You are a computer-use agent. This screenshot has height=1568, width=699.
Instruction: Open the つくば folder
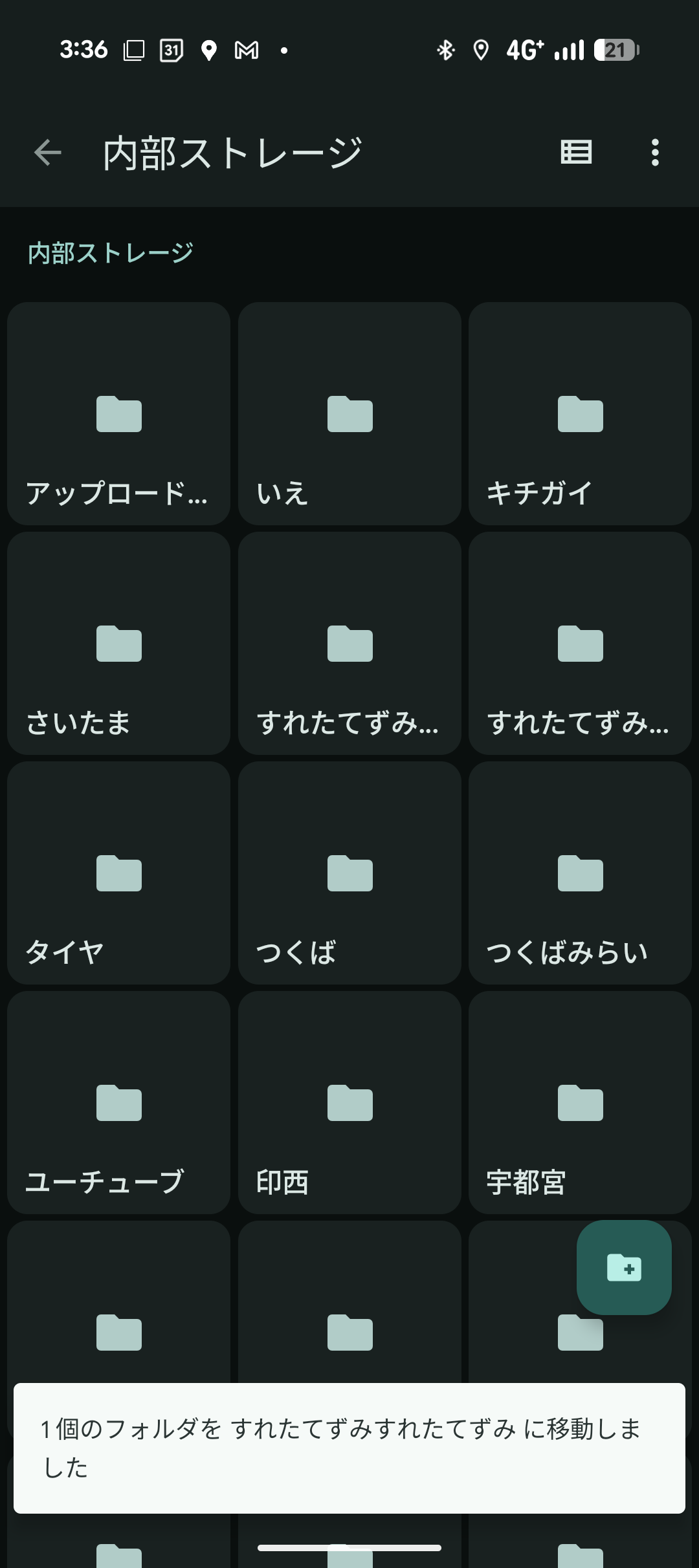point(349,873)
